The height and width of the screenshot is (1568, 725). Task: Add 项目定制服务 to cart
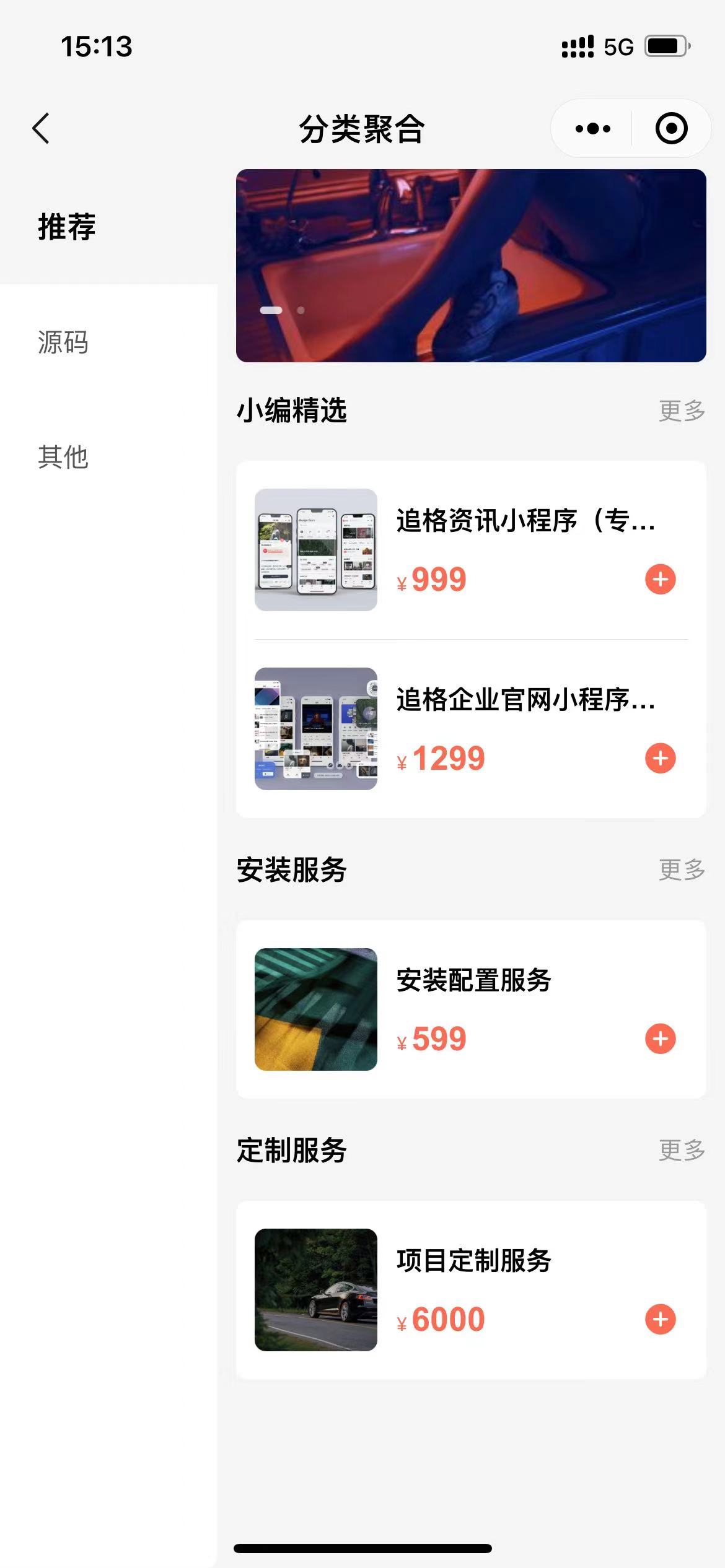(661, 1320)
